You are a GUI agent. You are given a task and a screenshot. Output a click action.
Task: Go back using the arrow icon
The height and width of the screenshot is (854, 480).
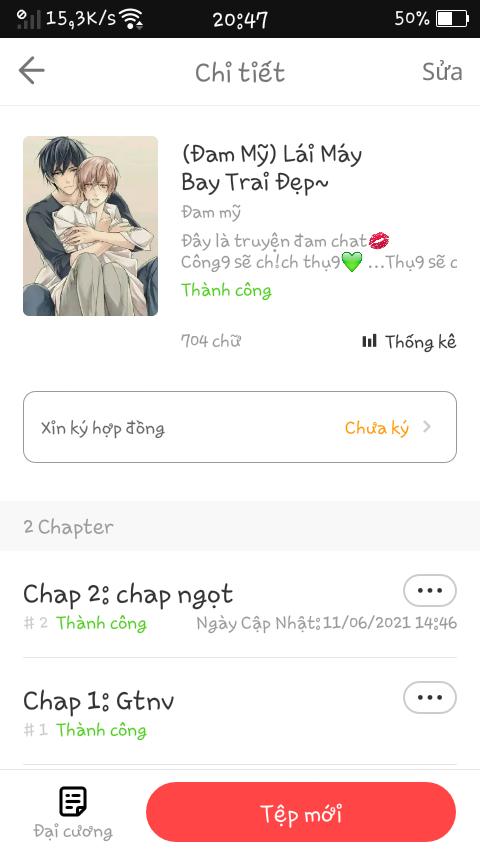pos(31,71)
